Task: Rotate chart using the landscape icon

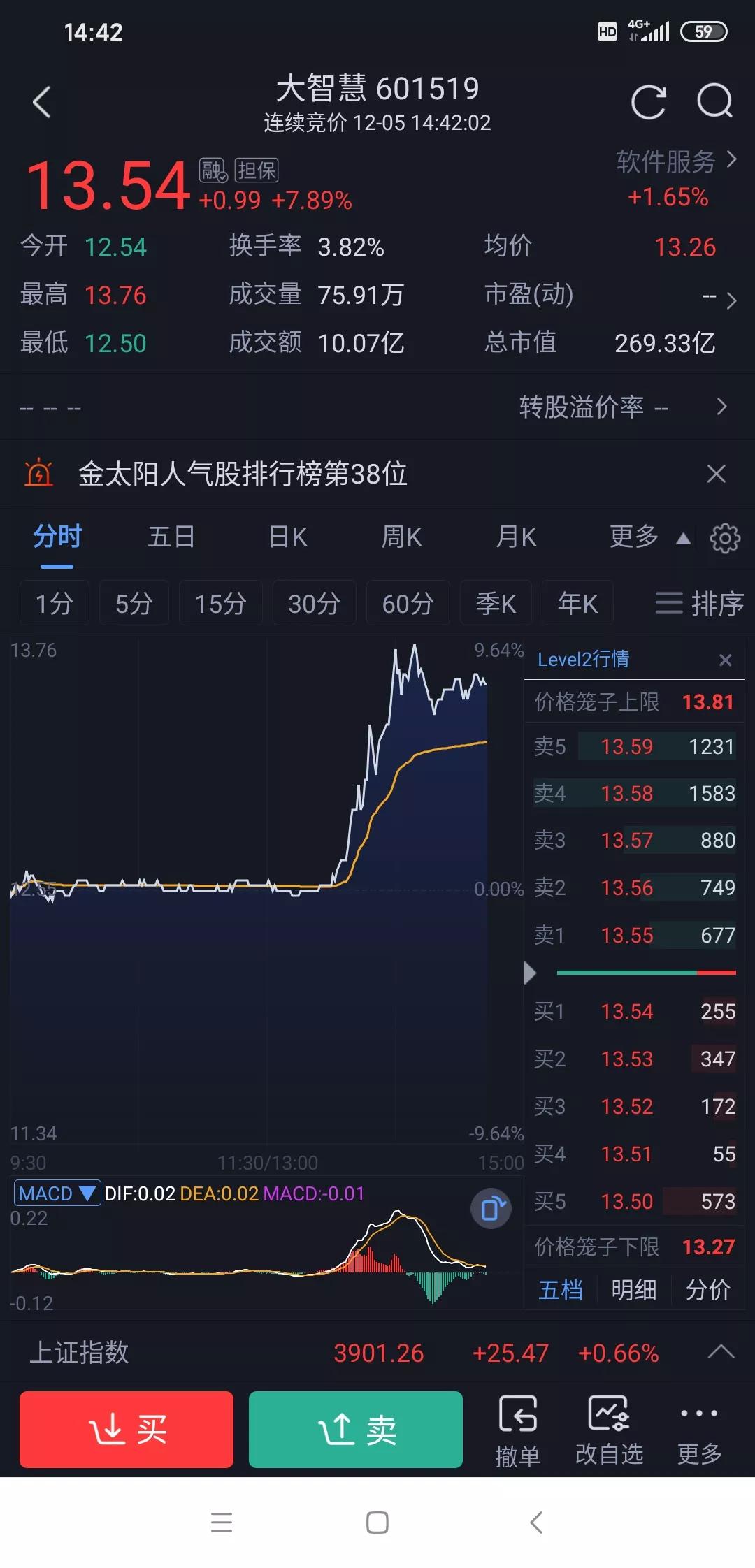Action: pyautogui.click(x=491, y=1208)
